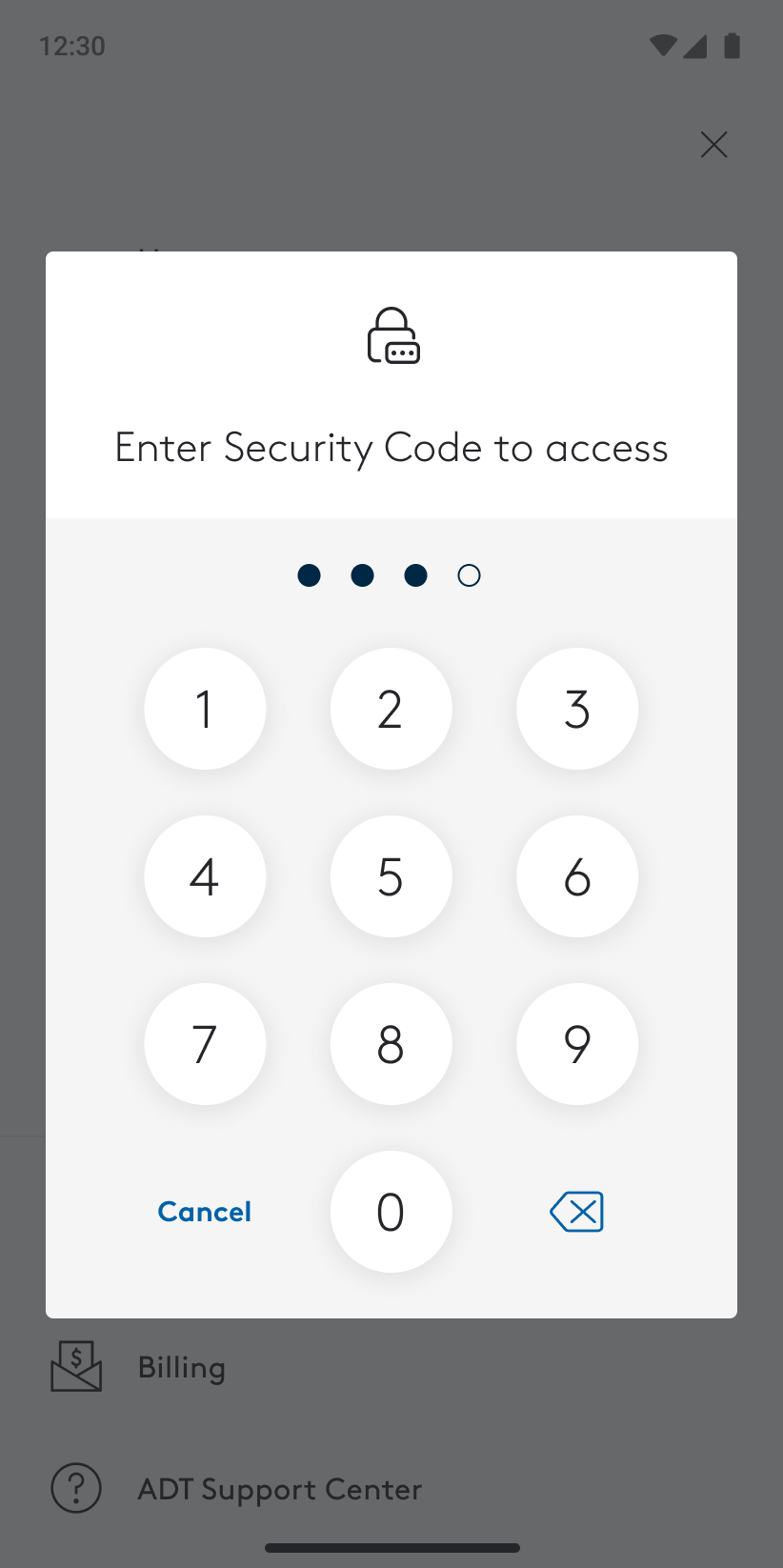Enter digit 1 on the keypad
The width and height of the screenshot is (783, 1568).
pos(205,709)
